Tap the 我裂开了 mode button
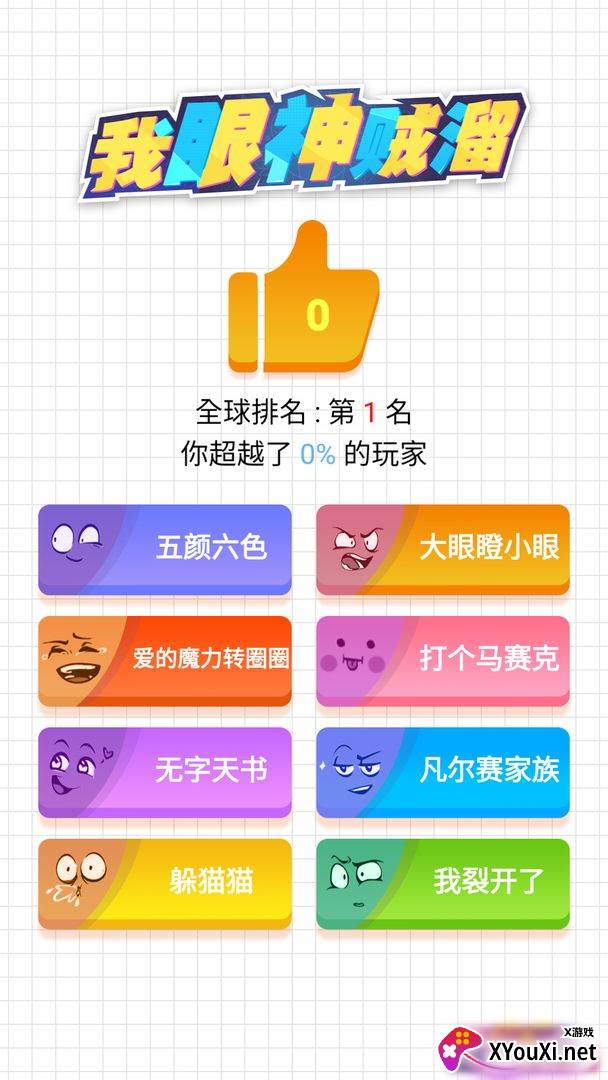Screen dimensions: 608x1080 pyautogui.click(x=443, y=884)
